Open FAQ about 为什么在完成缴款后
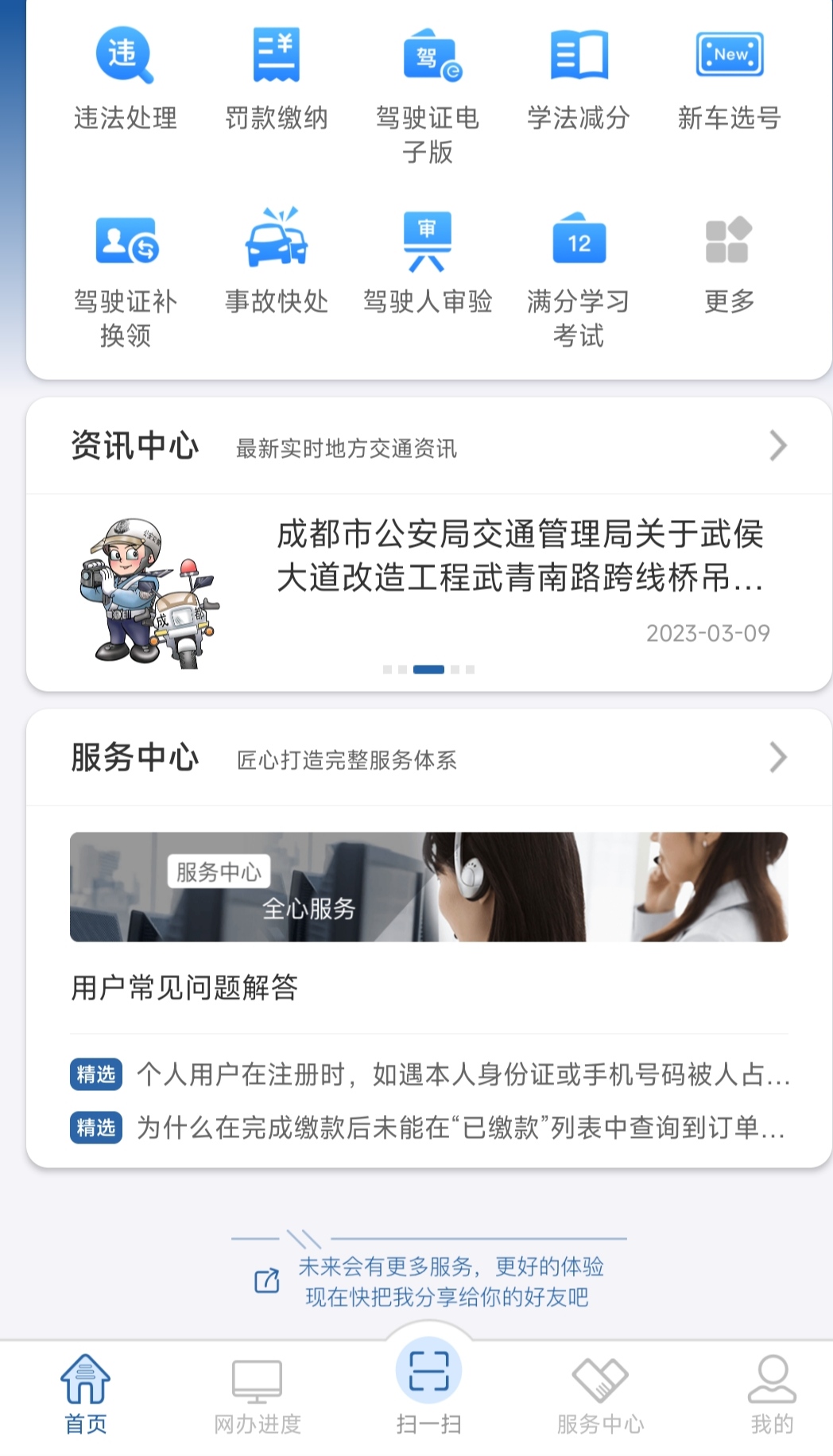 point(461,1128)
